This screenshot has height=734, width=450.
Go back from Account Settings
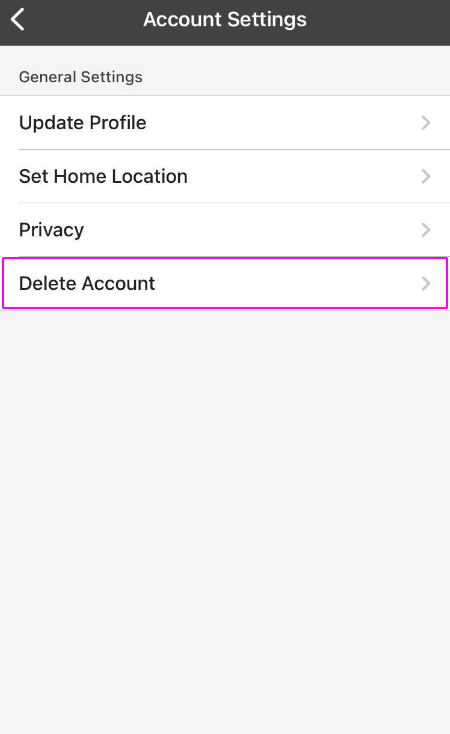pos(18,20)
